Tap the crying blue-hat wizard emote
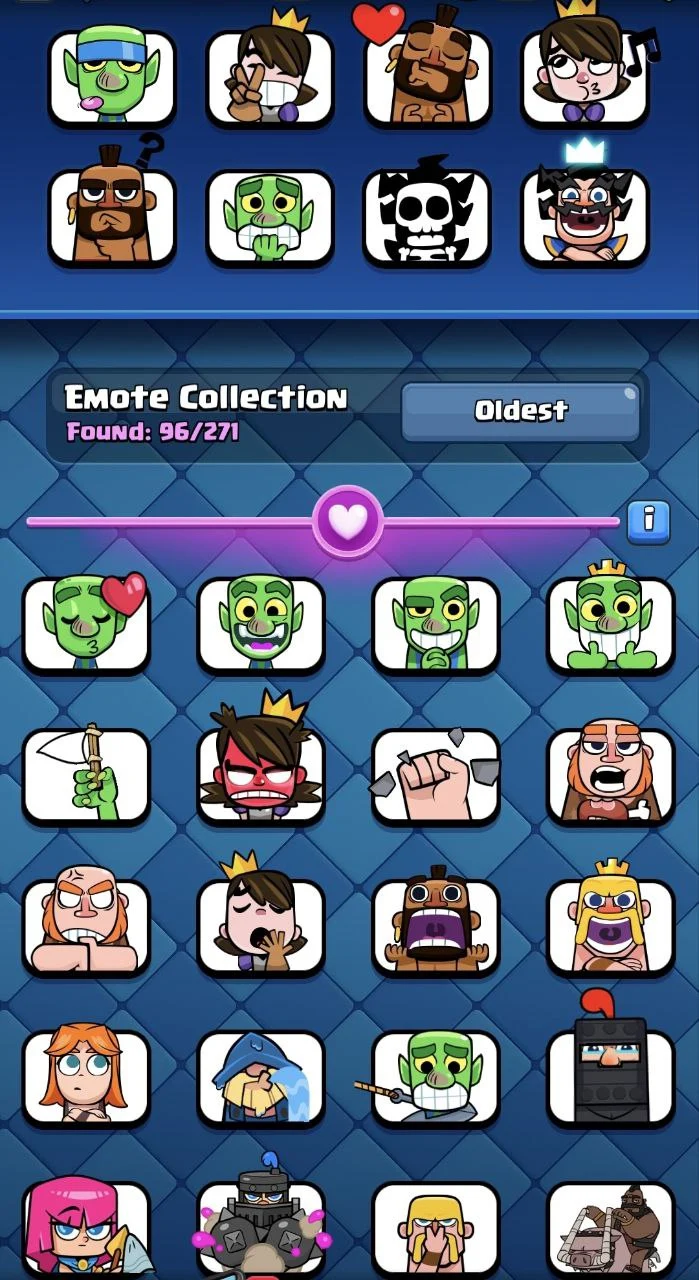699x1280 pixels. coord(261,1077)
